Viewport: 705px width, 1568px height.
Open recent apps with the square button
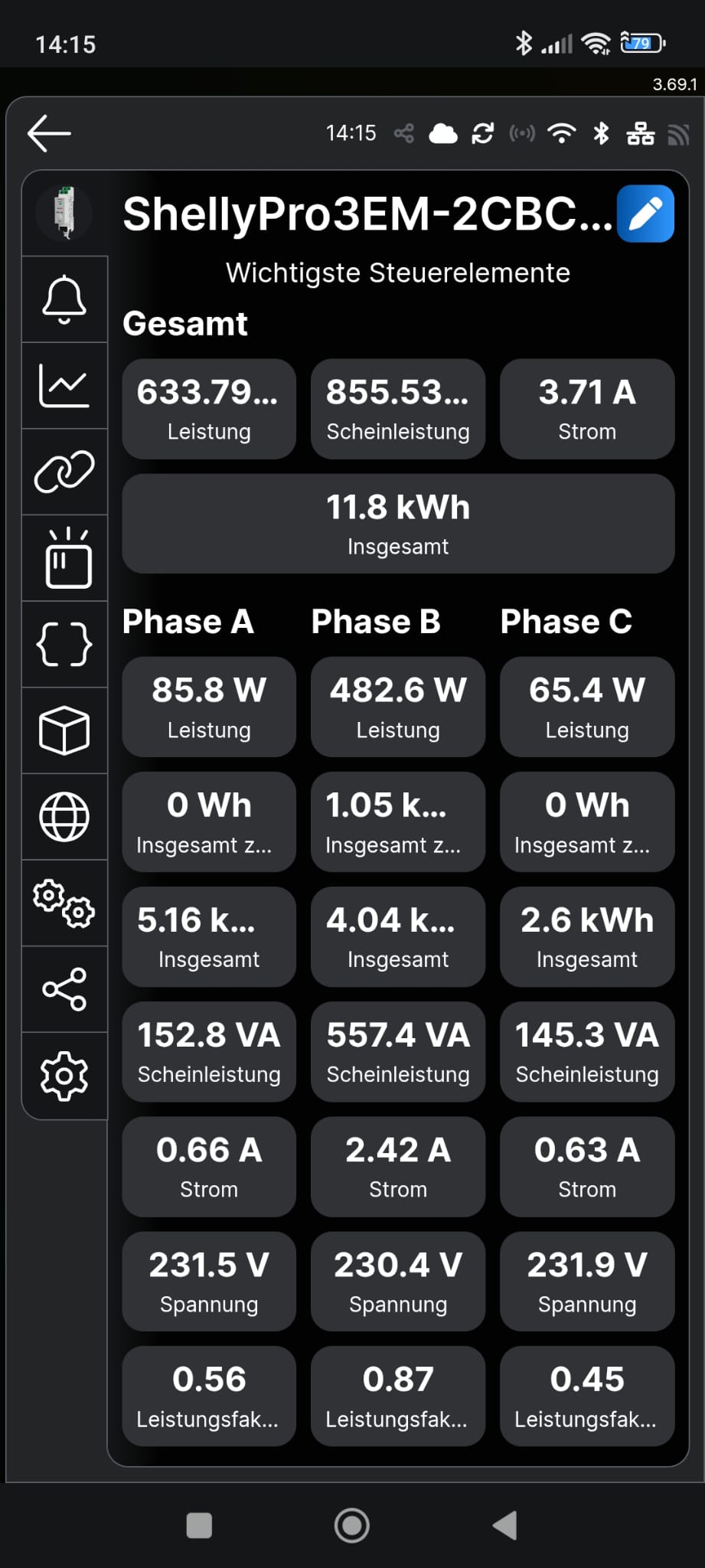[x=199, y=1525]
